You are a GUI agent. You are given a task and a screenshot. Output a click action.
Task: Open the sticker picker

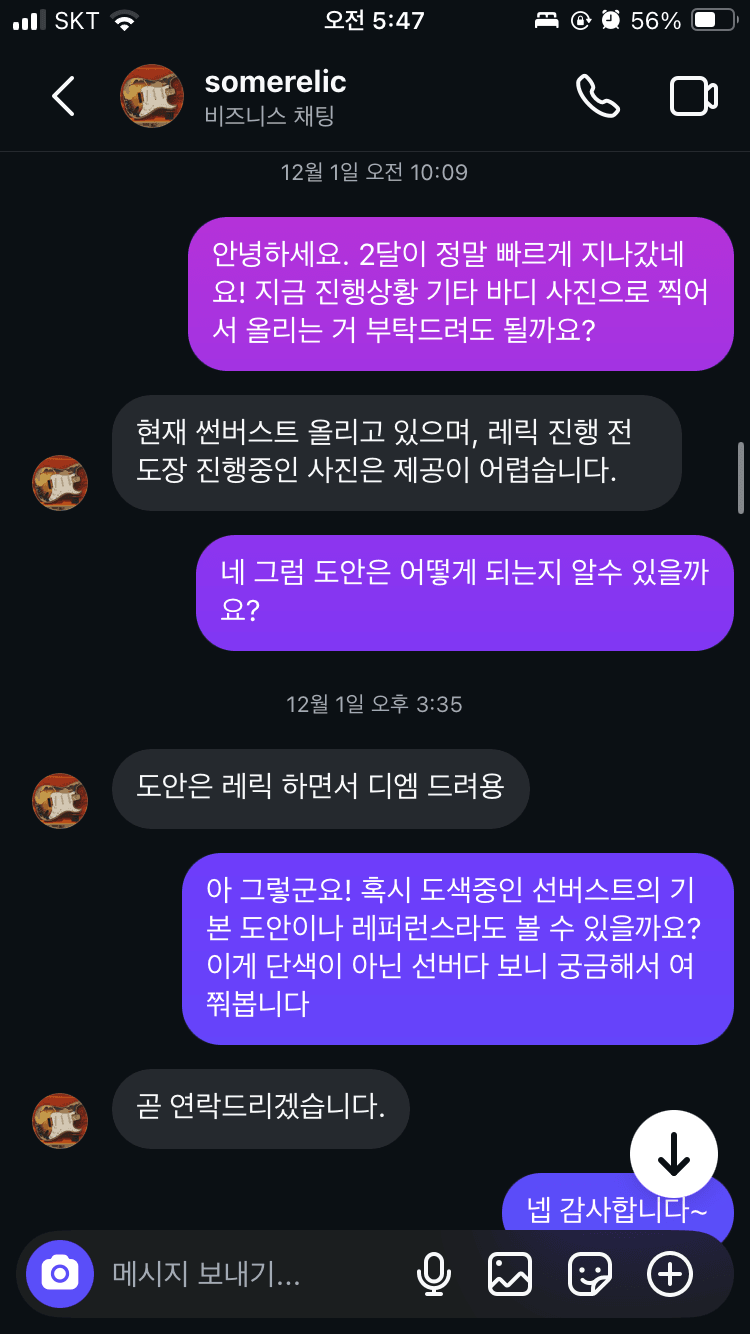tap(590, 1274)
